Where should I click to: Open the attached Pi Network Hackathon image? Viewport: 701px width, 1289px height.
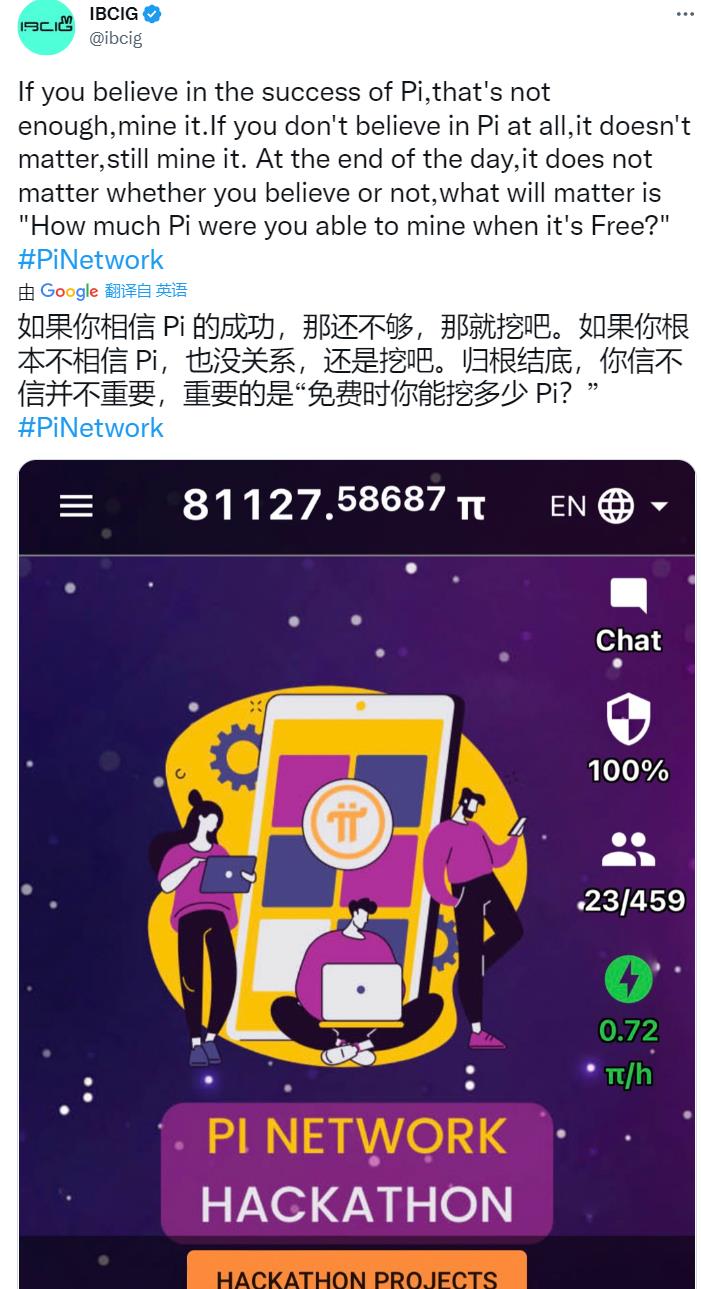point(357,870)
